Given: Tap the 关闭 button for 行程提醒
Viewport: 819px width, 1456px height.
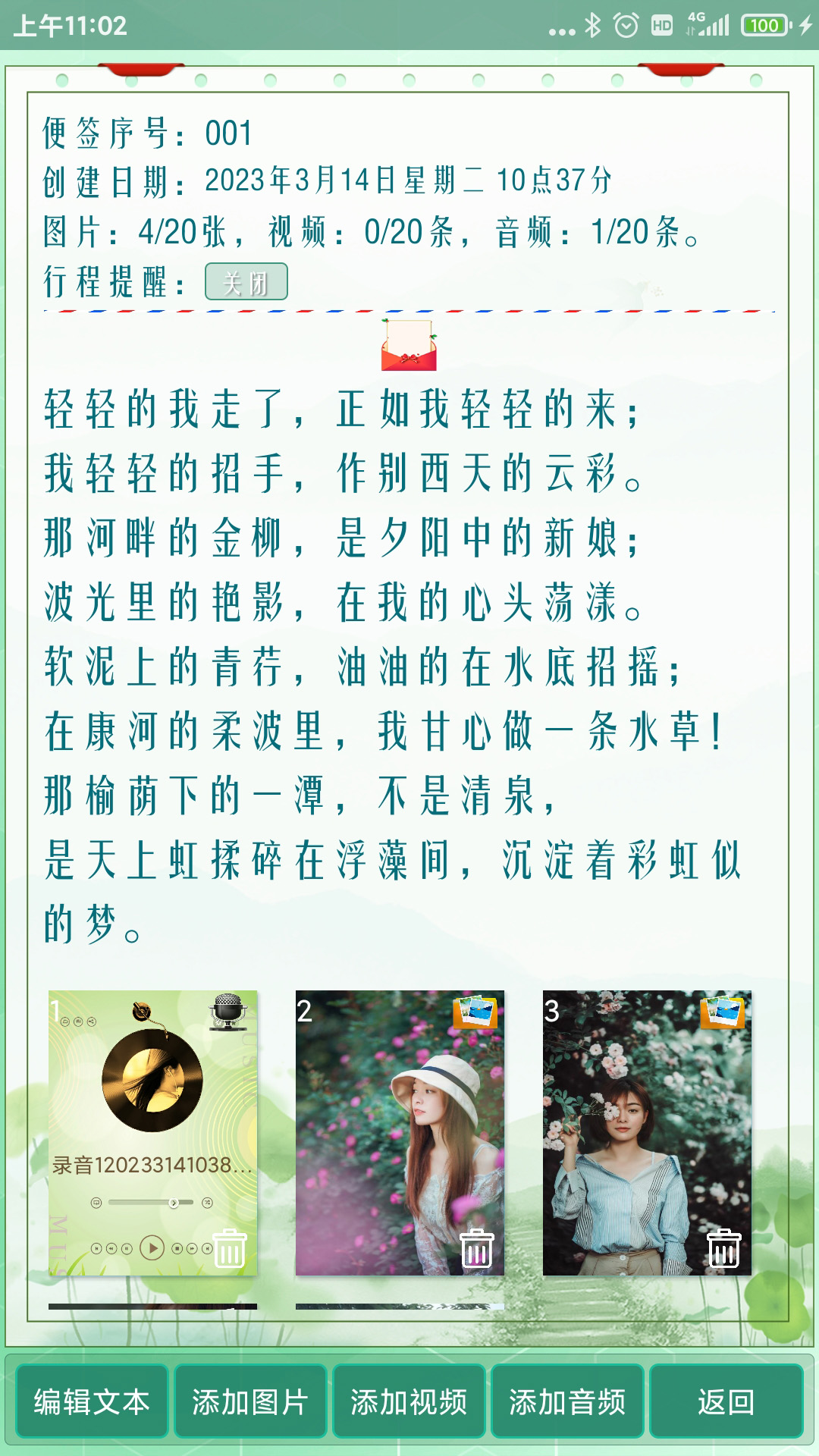Looking at the screenshot, I should [246, 282].
